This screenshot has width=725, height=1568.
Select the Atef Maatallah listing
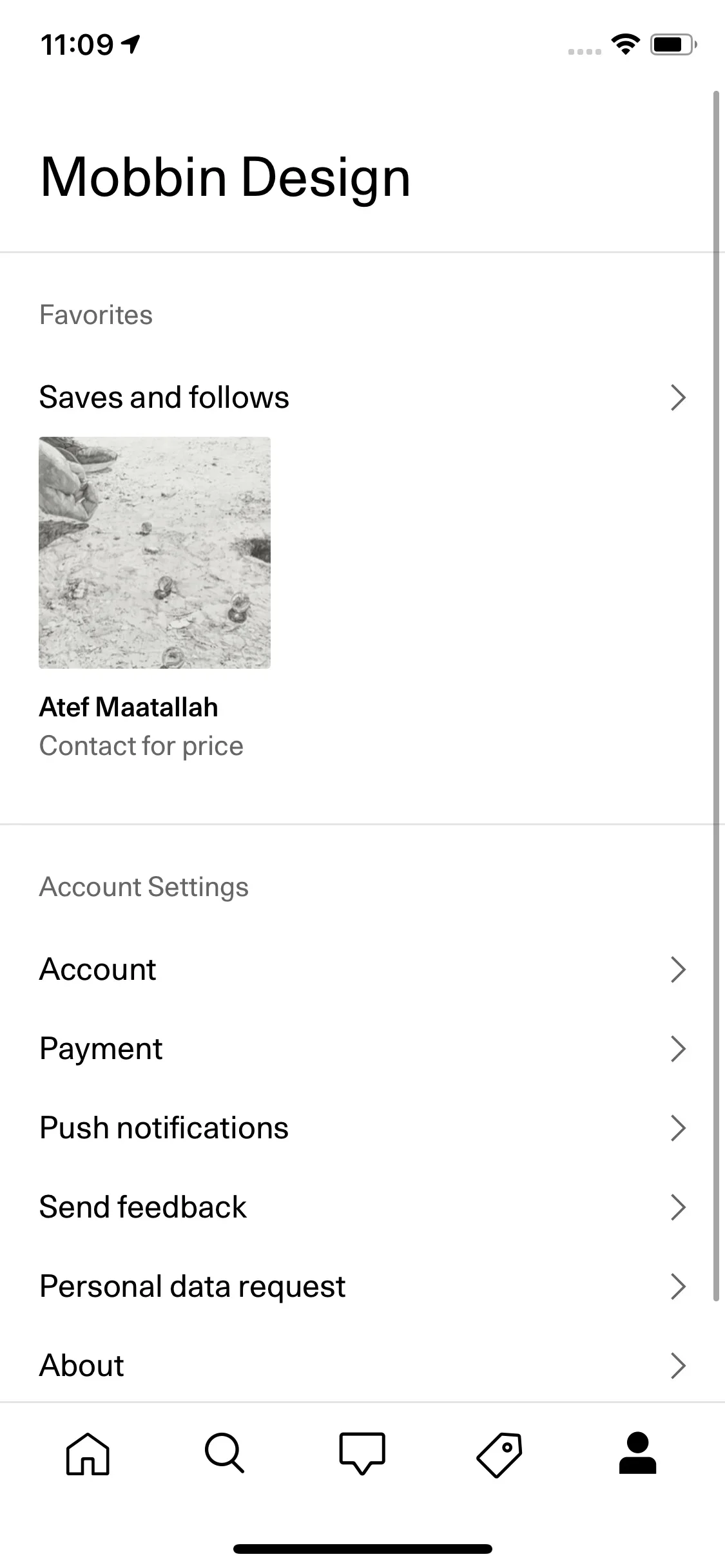[x=129, y=707]
